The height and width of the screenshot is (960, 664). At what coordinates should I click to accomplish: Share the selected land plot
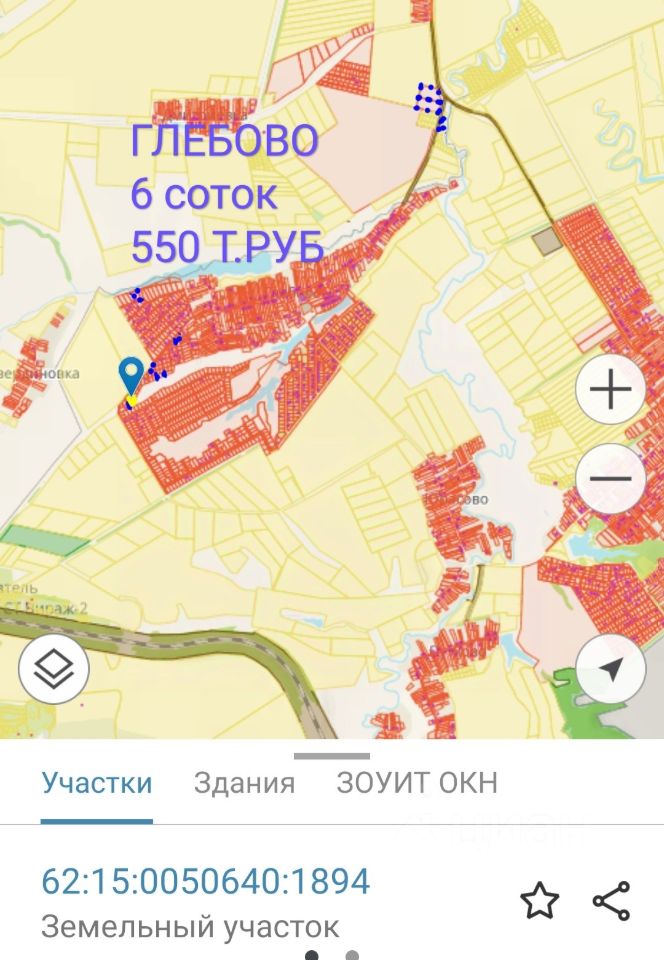[x=611, y=901]
